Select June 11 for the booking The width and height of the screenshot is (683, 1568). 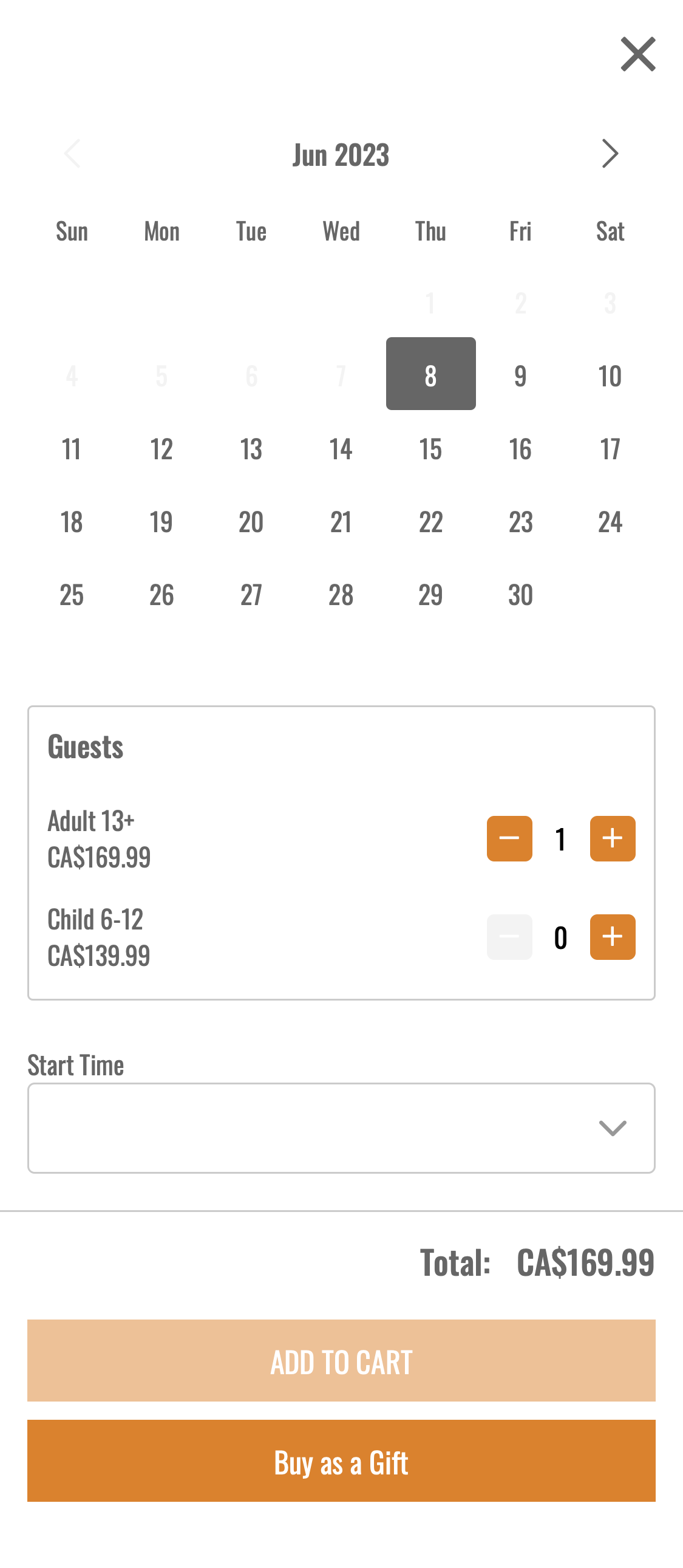pyautogui.click(x=72, y=448)
